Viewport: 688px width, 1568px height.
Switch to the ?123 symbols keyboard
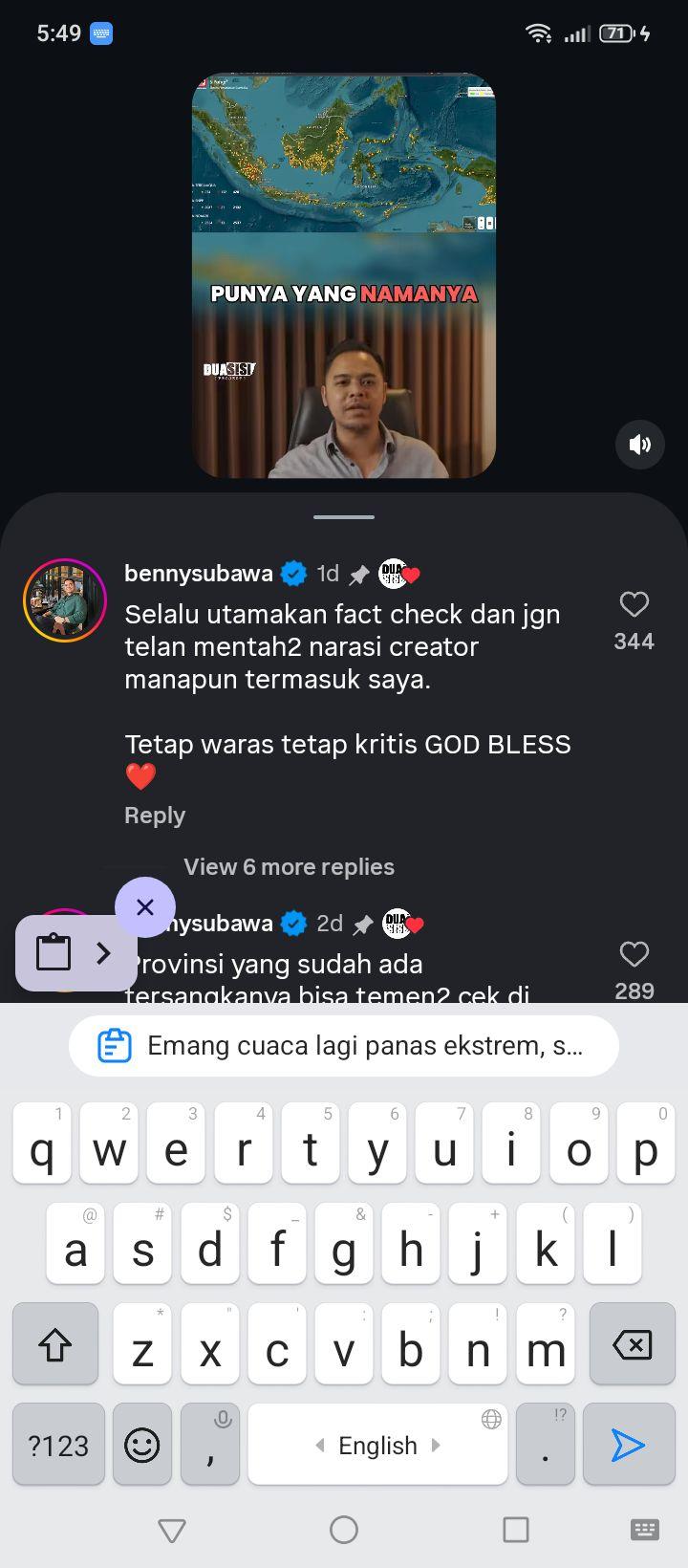[x=58, y=1445]
